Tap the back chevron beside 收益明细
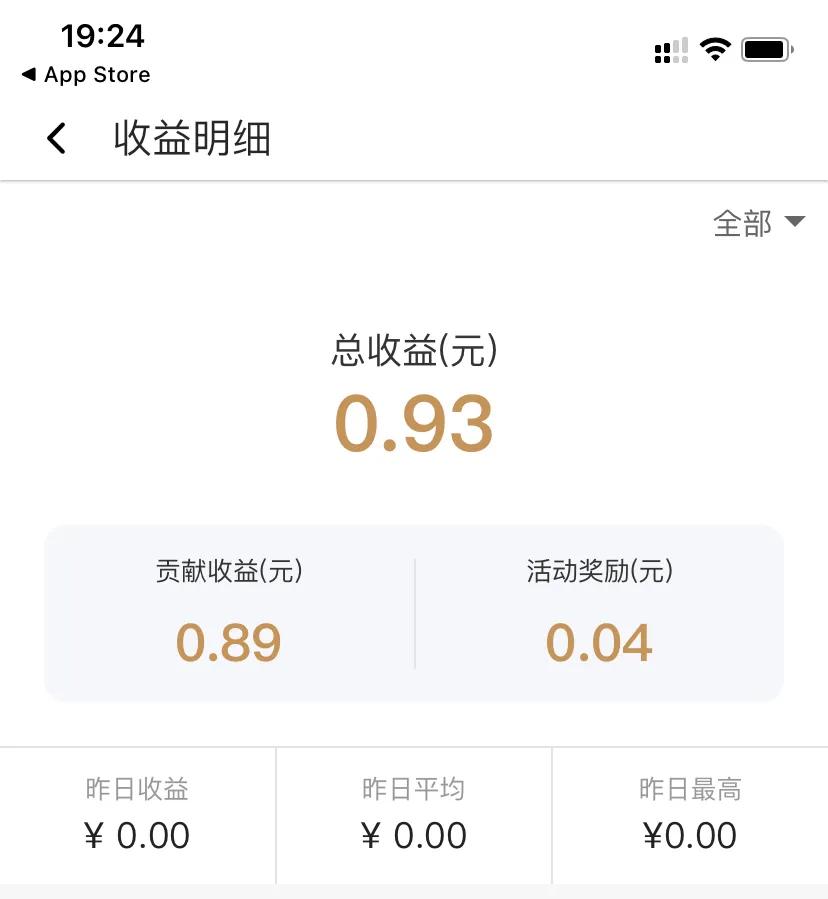 pyautogui.click(x=57, y=137)
